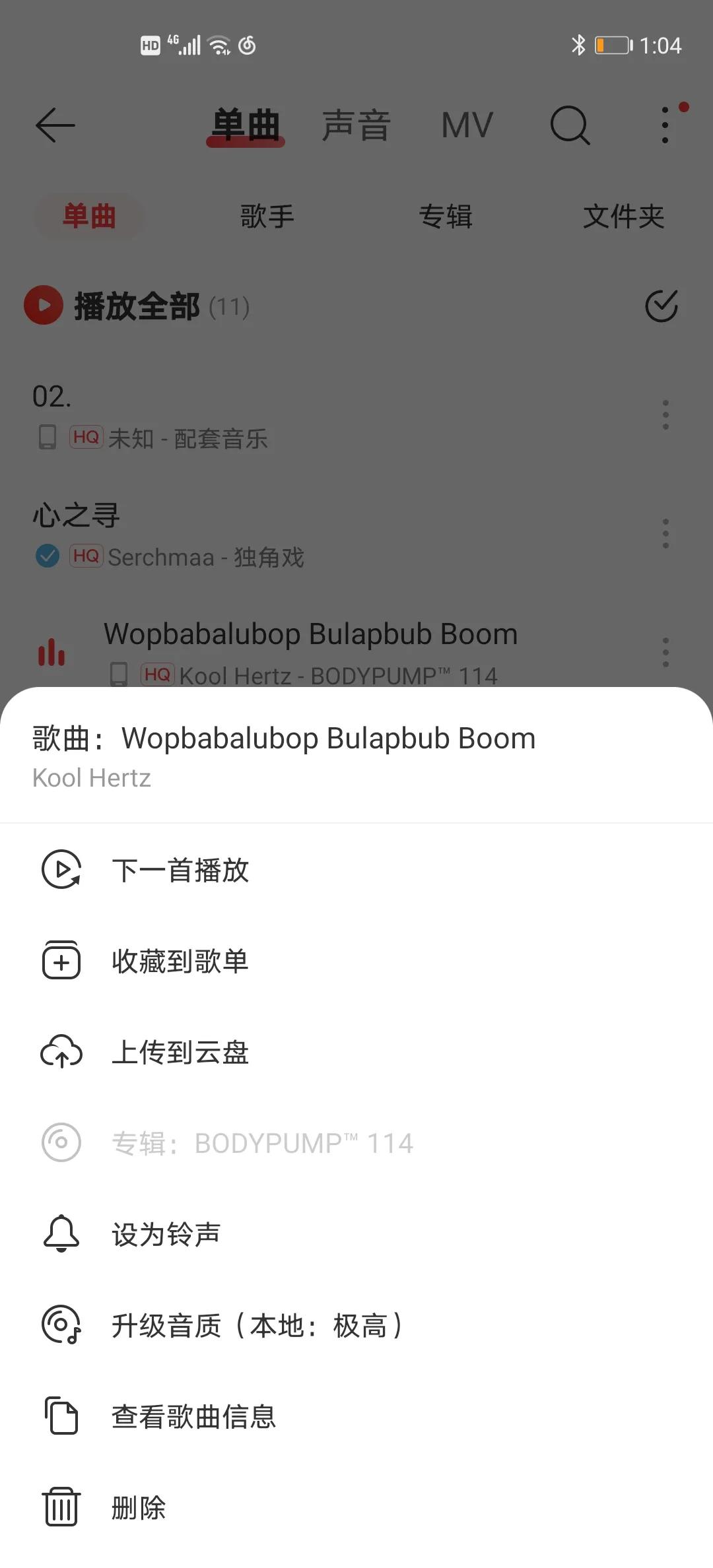This screenshot has height=1568, width=713.
Task: Tap the back arrow at top left
Action: pyautogui.click(x=55, y=125)
